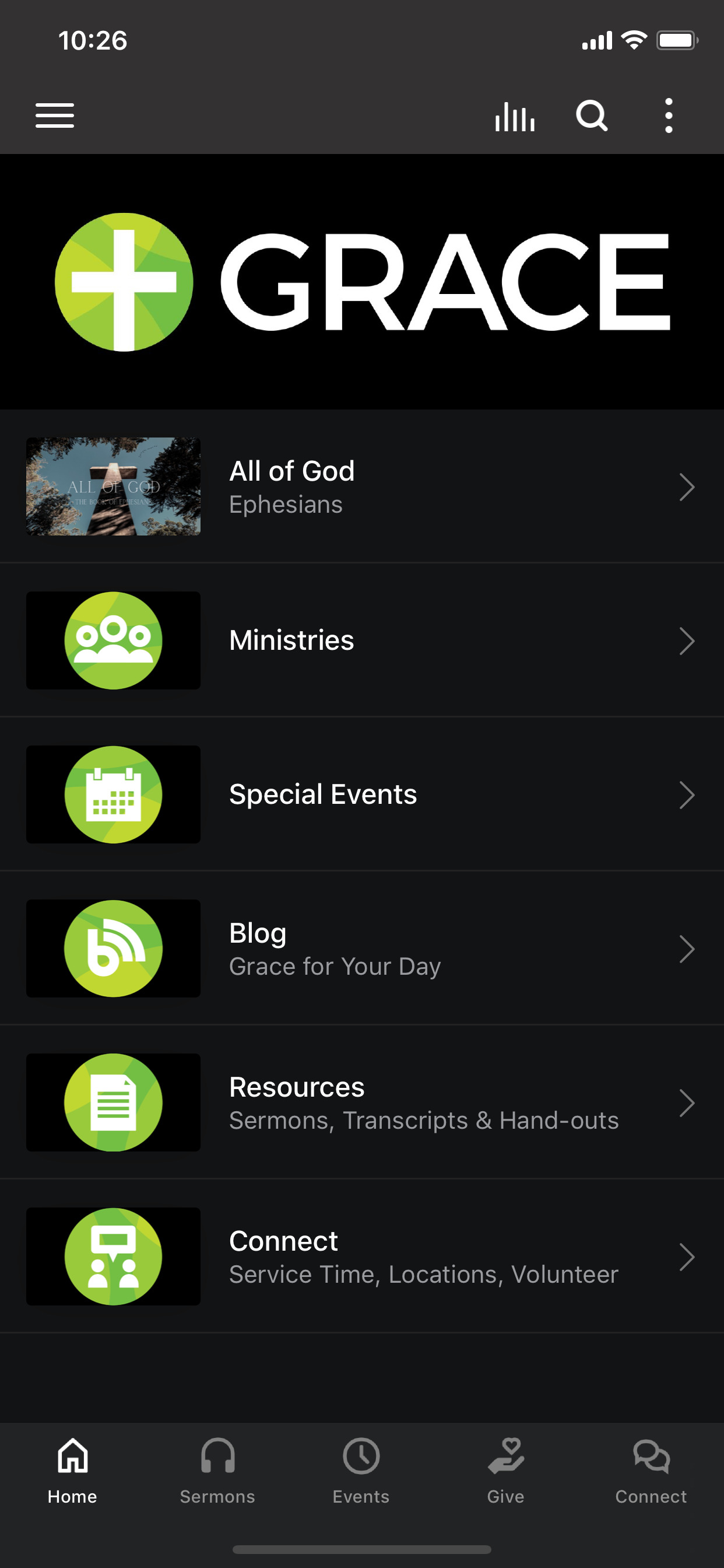Expand the Connect row chevron

(687, 1257)
